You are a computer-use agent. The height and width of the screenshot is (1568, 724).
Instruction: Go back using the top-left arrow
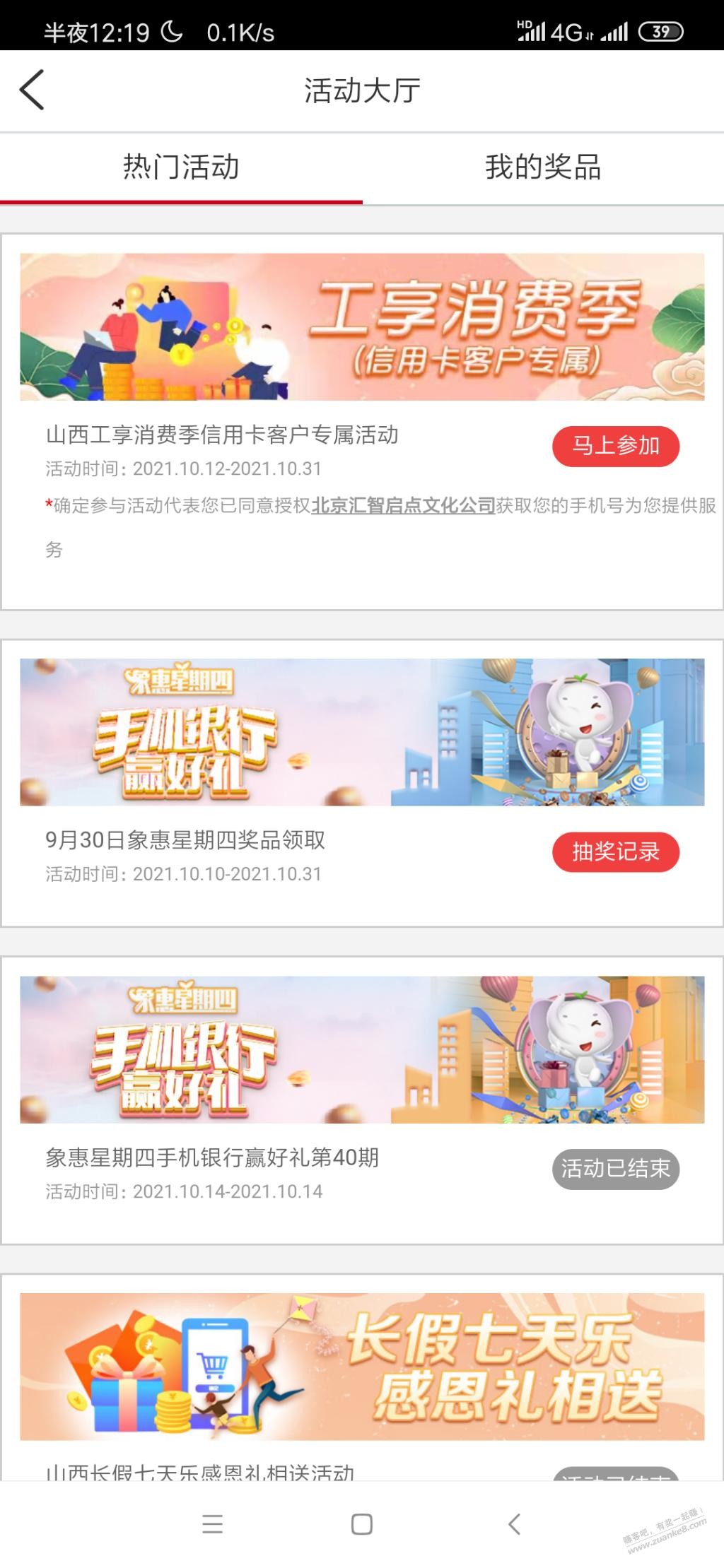click(32, 90)
